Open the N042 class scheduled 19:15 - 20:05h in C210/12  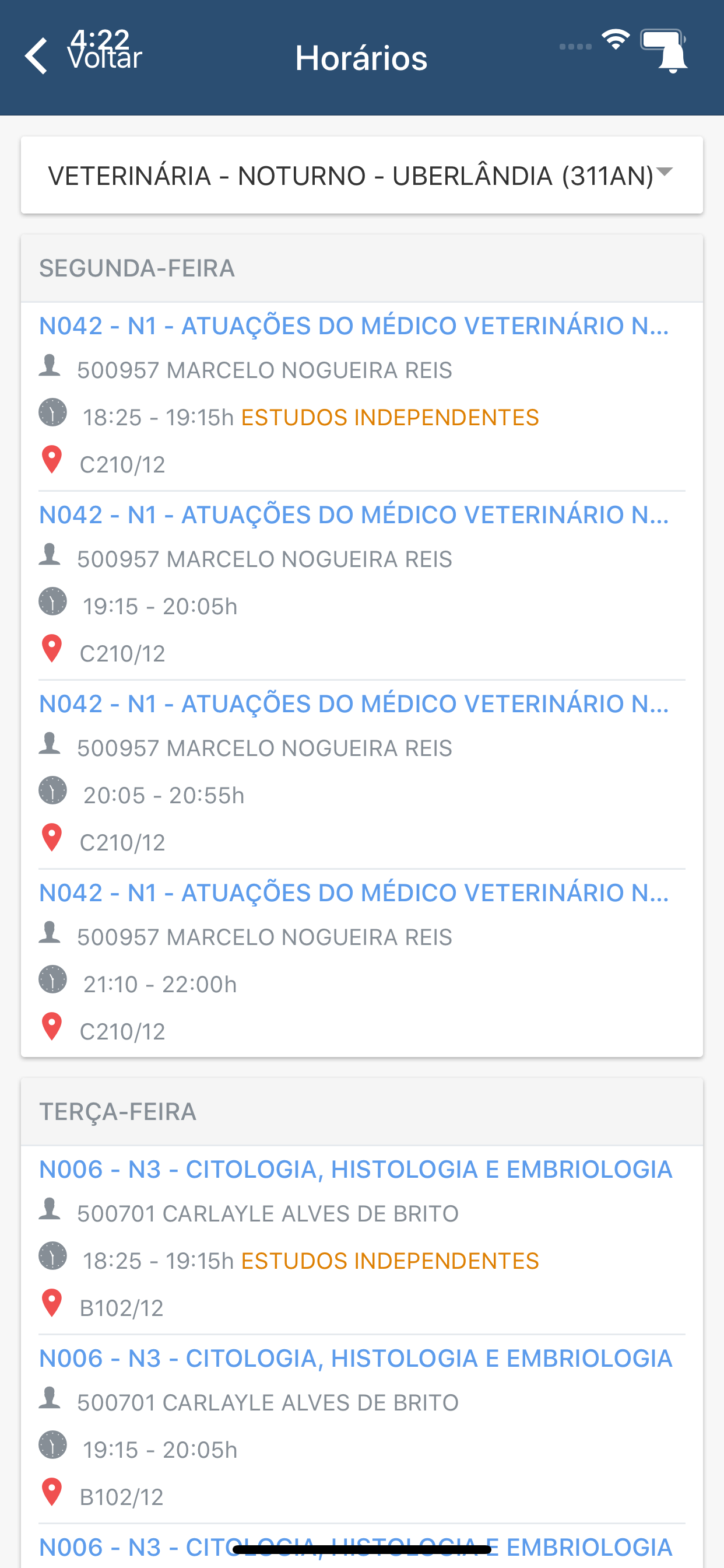coord(362,586)
